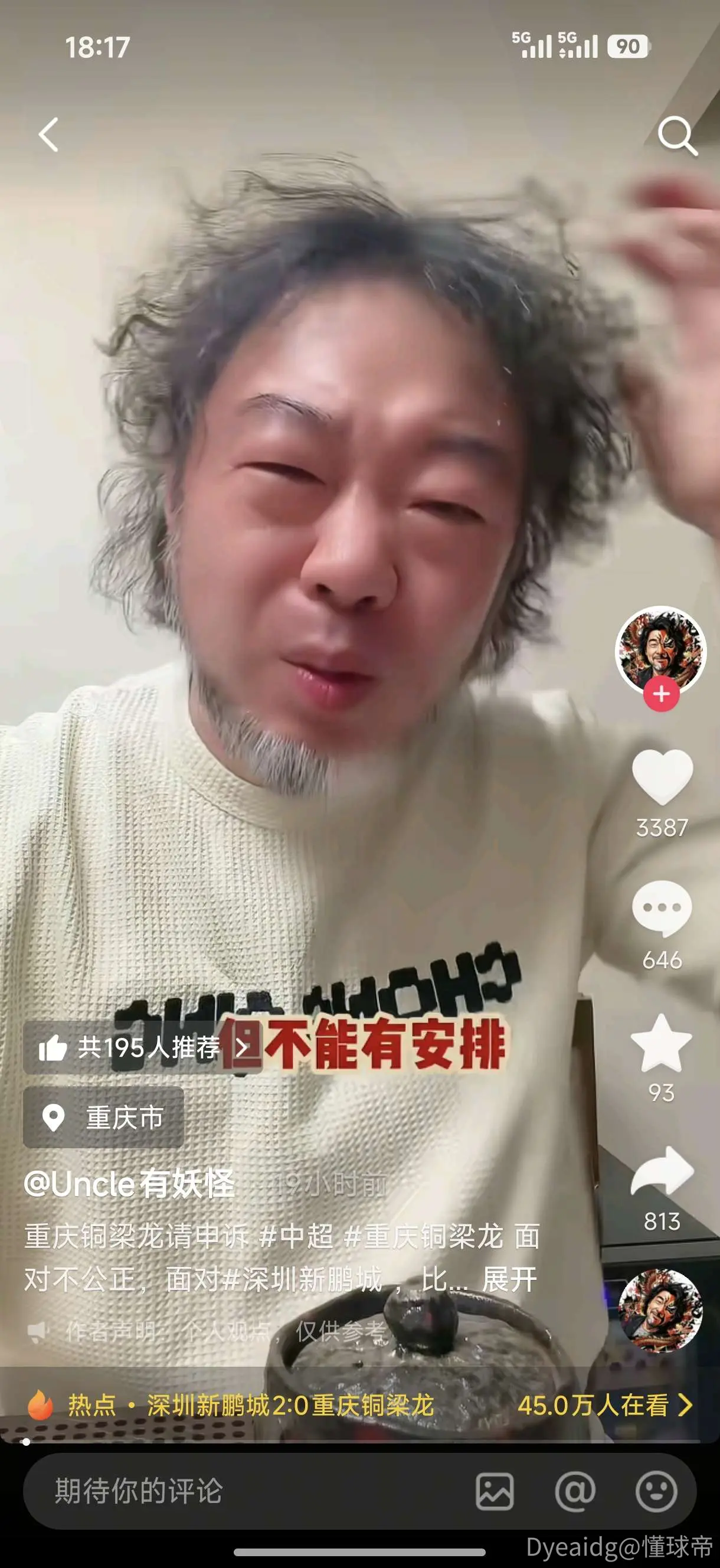Like this video with the heart
Image resolution: width=720 pixels, height=1568 pixels.
[x=662, y=777]
